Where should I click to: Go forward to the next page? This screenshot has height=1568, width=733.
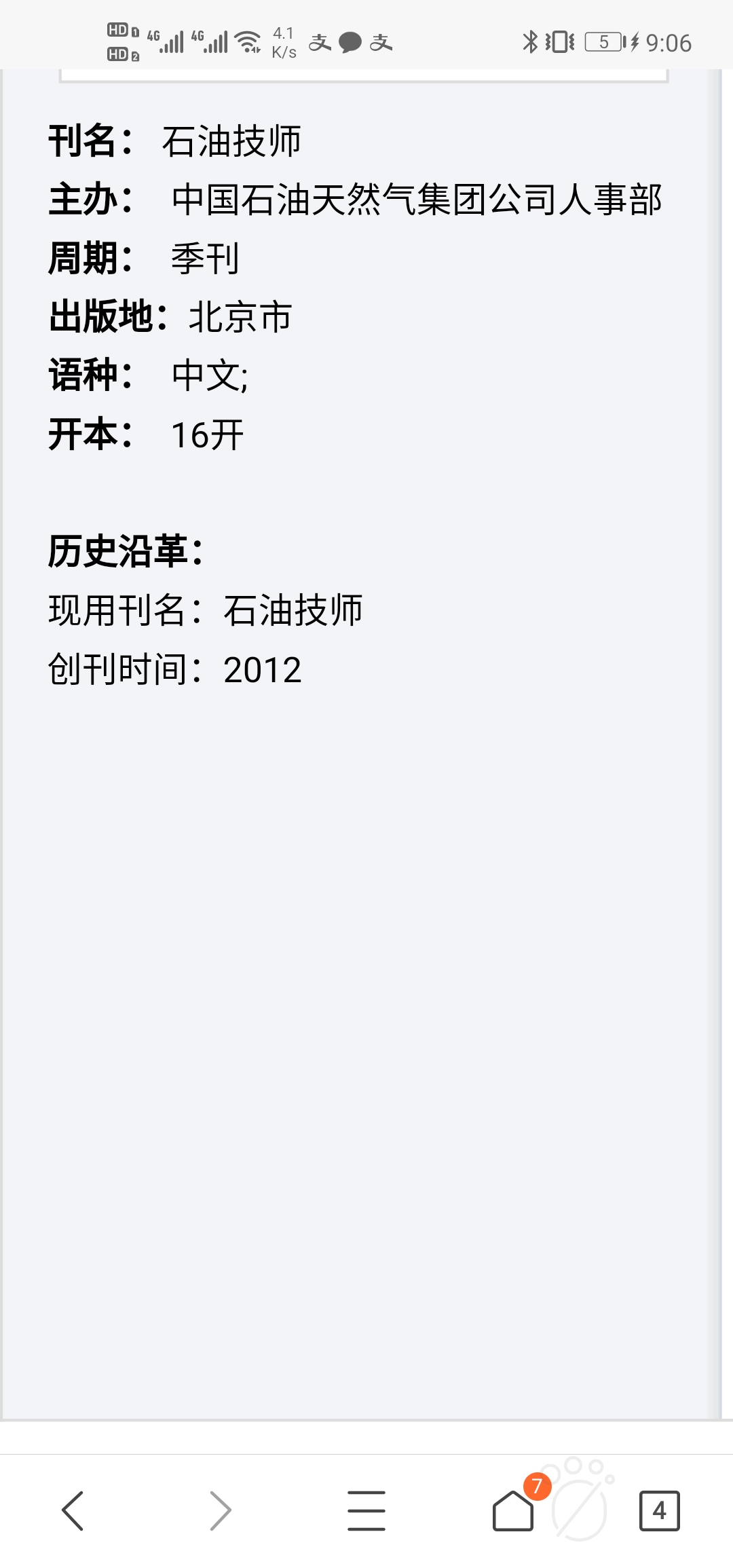pos(220,1510)
